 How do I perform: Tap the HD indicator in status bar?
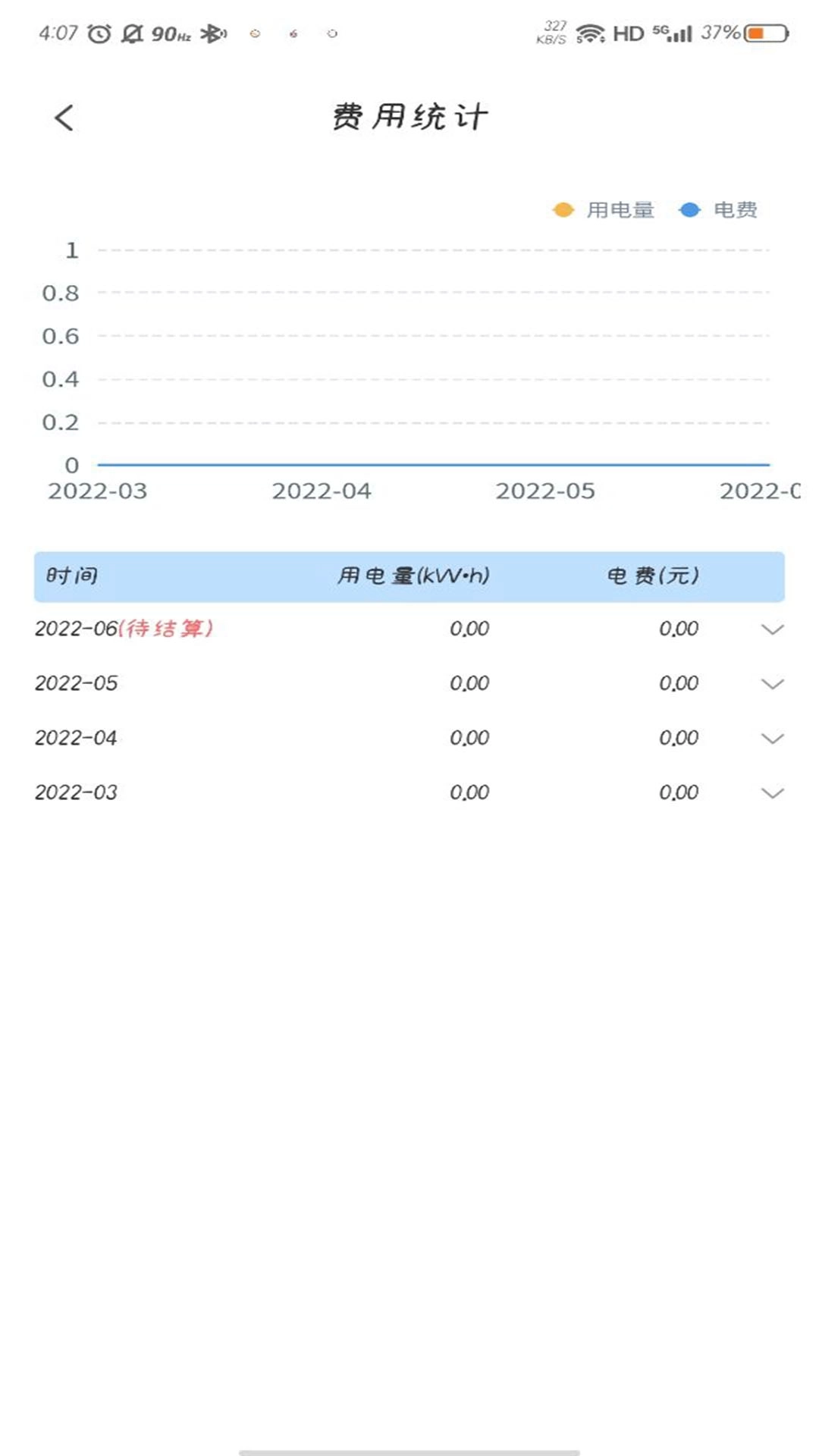pyautogui.click(x=626, y=32)
